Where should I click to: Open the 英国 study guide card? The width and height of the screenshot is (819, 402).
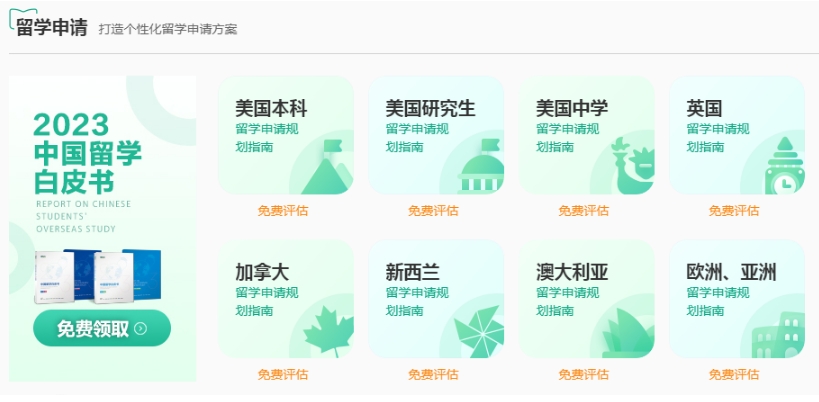[736, 135]
